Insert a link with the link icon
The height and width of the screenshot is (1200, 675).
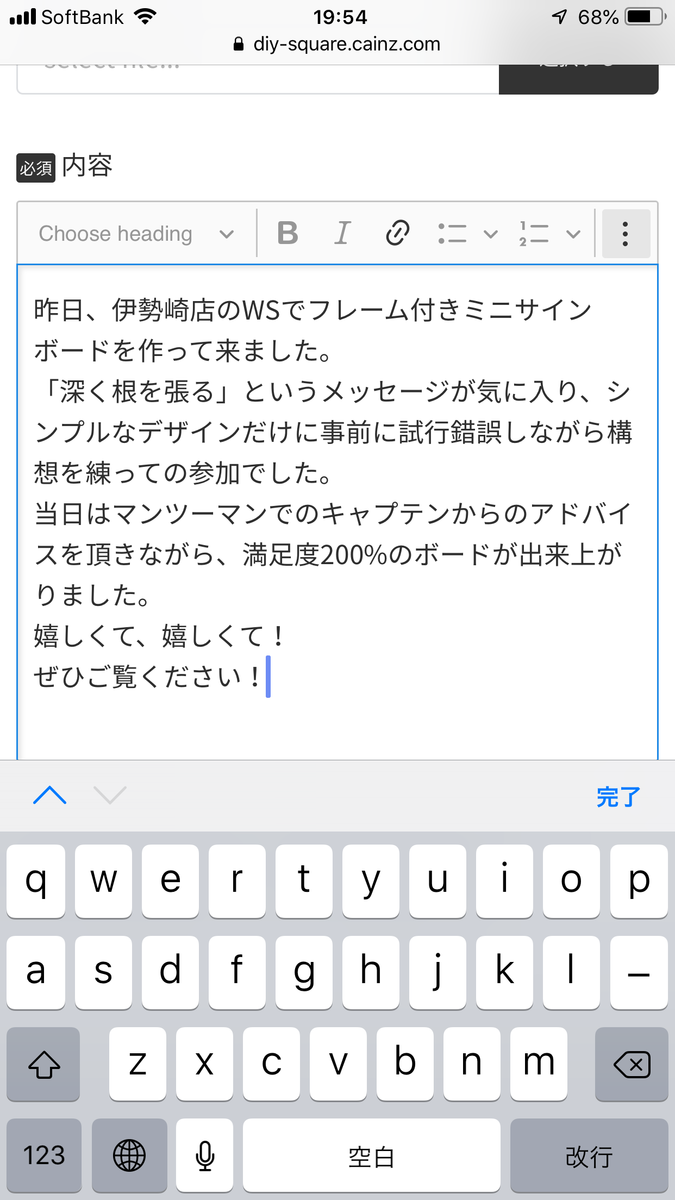pos(397,234)
